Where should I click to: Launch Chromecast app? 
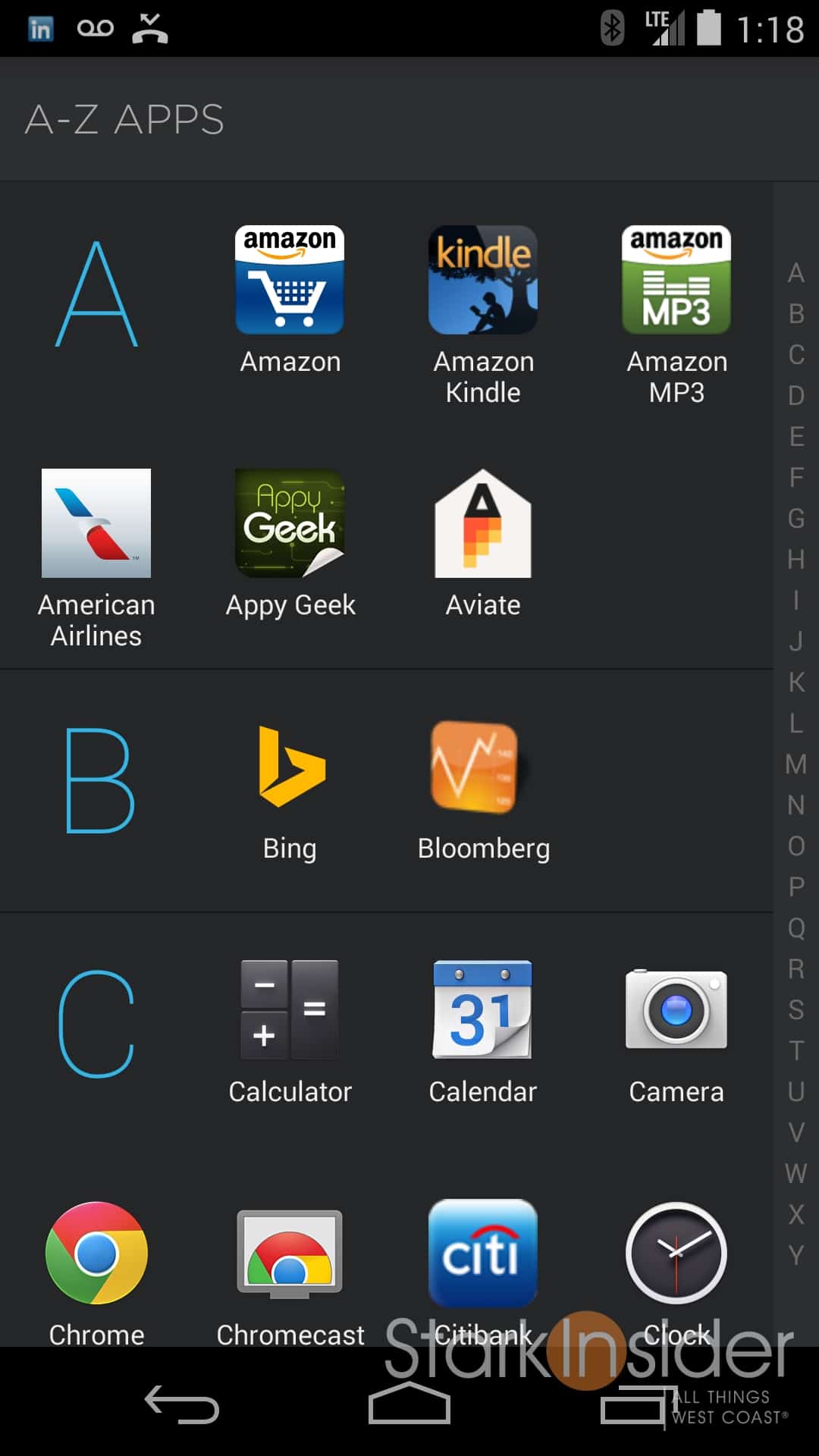[290, 1253]
